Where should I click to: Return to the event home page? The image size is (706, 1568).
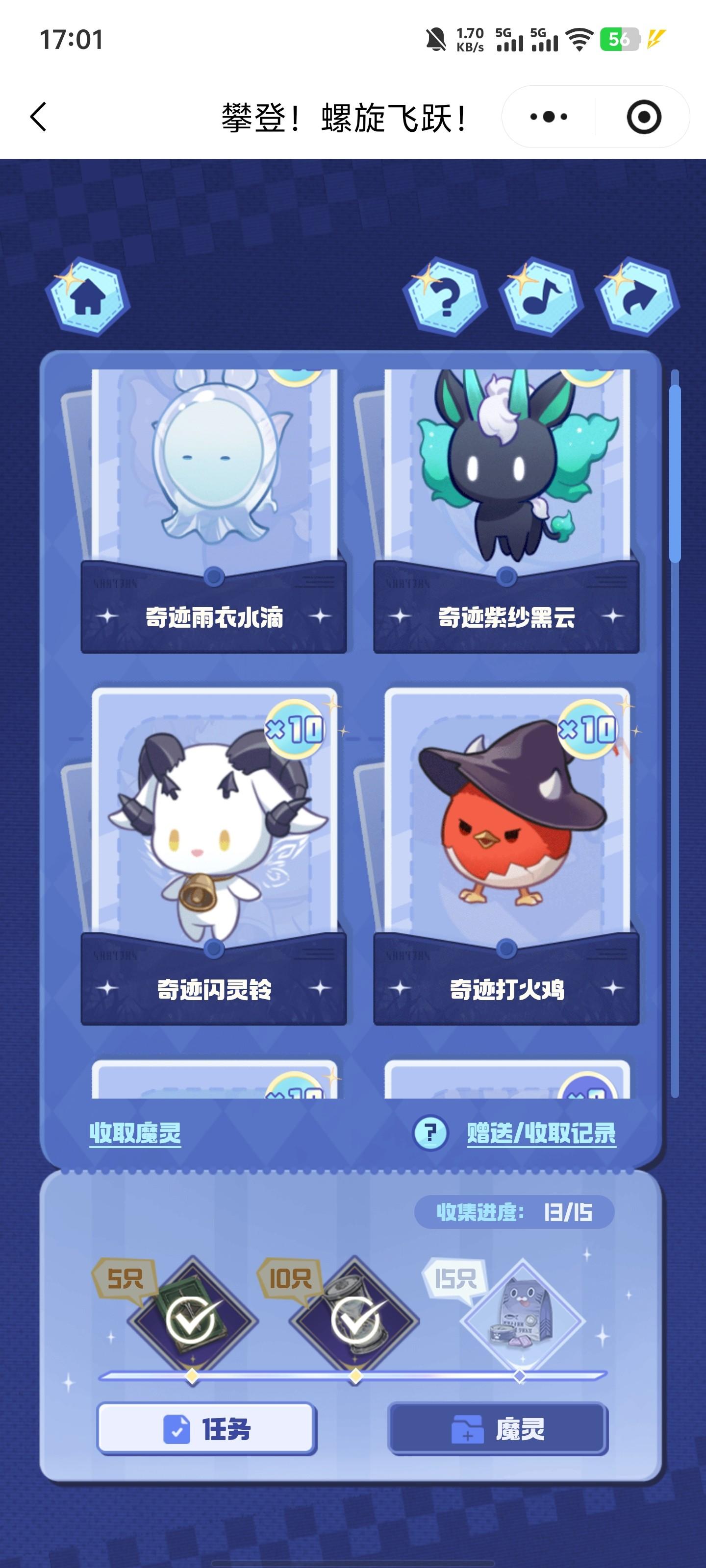click(88, 297)
